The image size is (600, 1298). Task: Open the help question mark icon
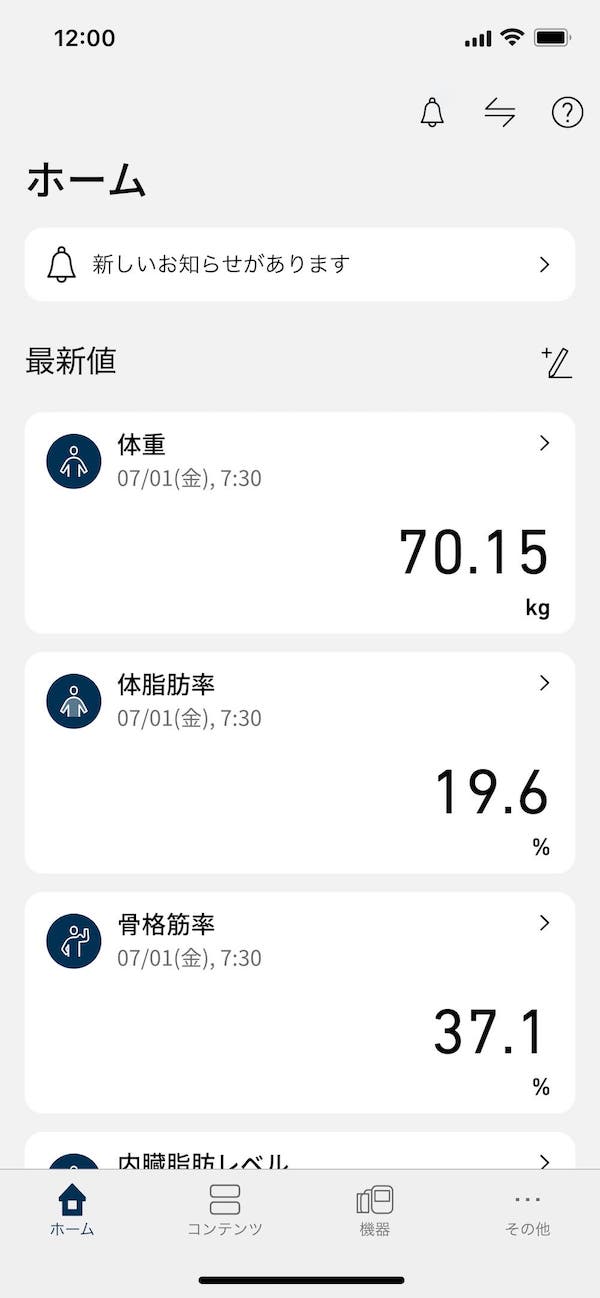(567, 113)
